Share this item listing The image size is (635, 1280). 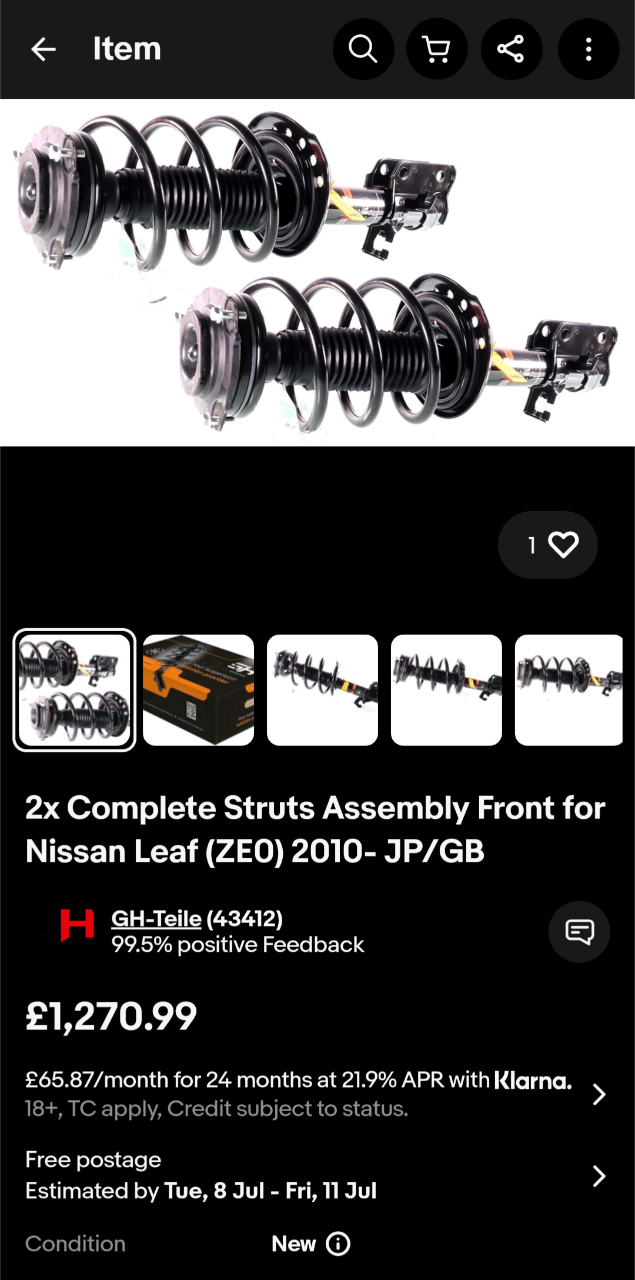click(x=511, y=49)
